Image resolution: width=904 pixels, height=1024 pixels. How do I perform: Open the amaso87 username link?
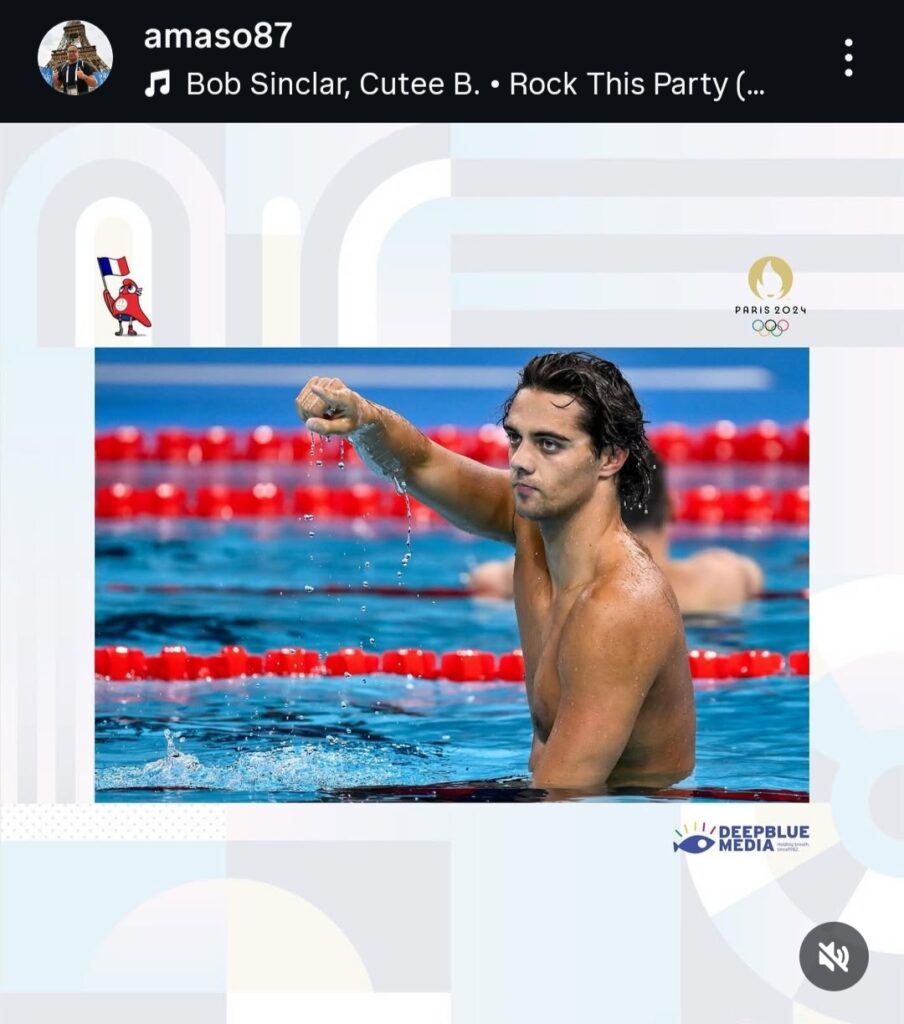tap(218, 36)
